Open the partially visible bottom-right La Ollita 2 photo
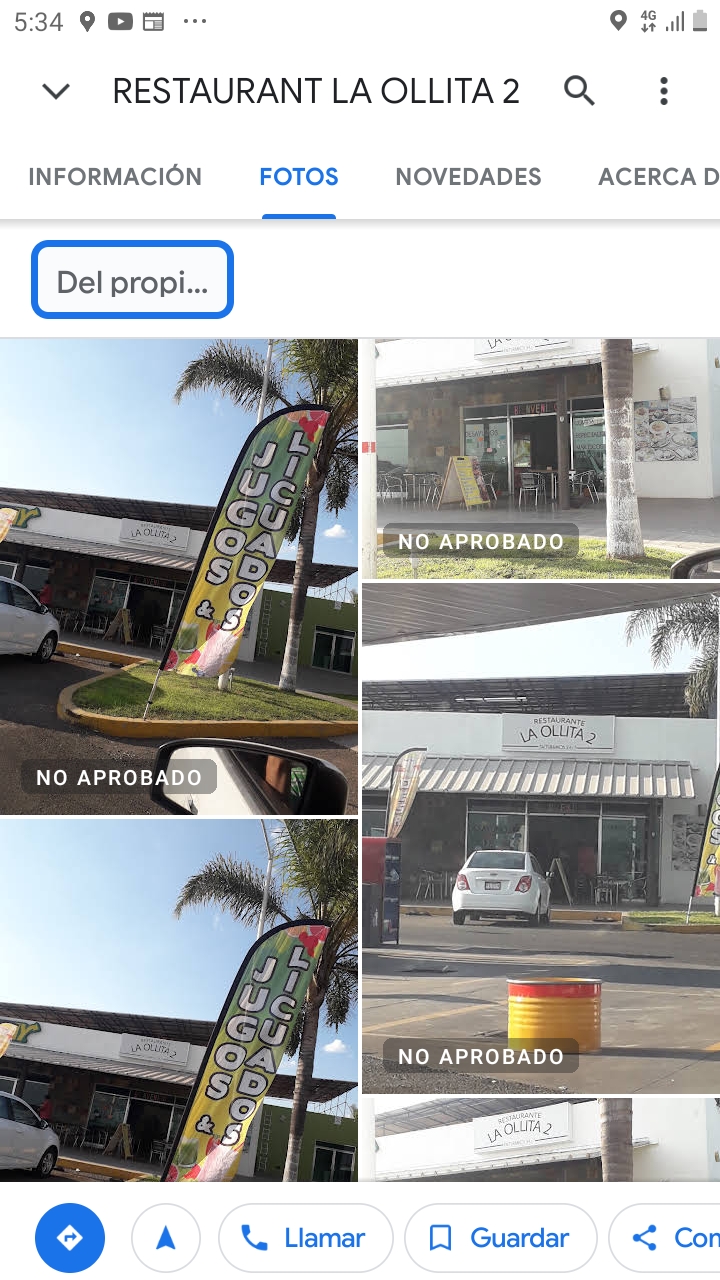The image size is (720, 1280). (540, 1138)
